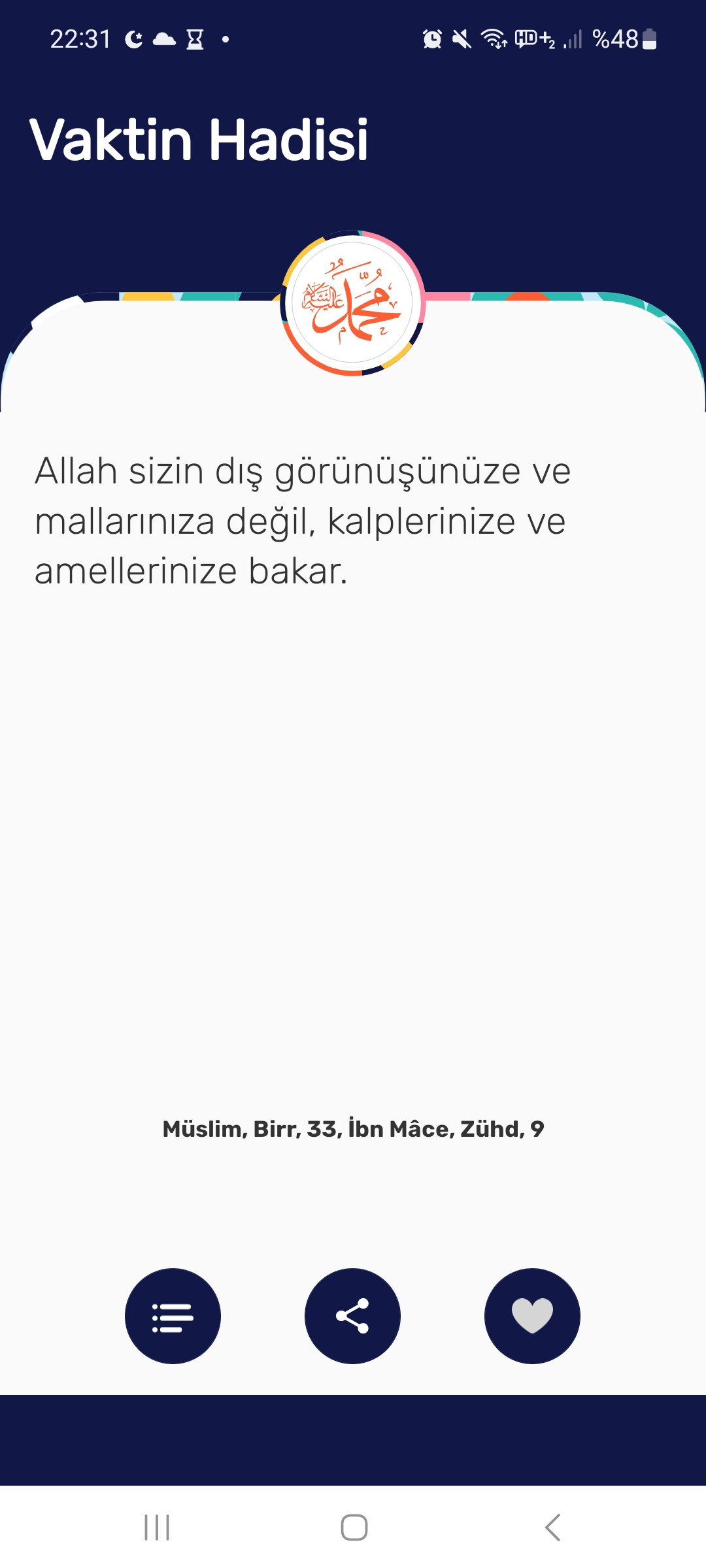Open the sharing options panel
Viewport: 706px width, 1568px height.
(353, 1316)
